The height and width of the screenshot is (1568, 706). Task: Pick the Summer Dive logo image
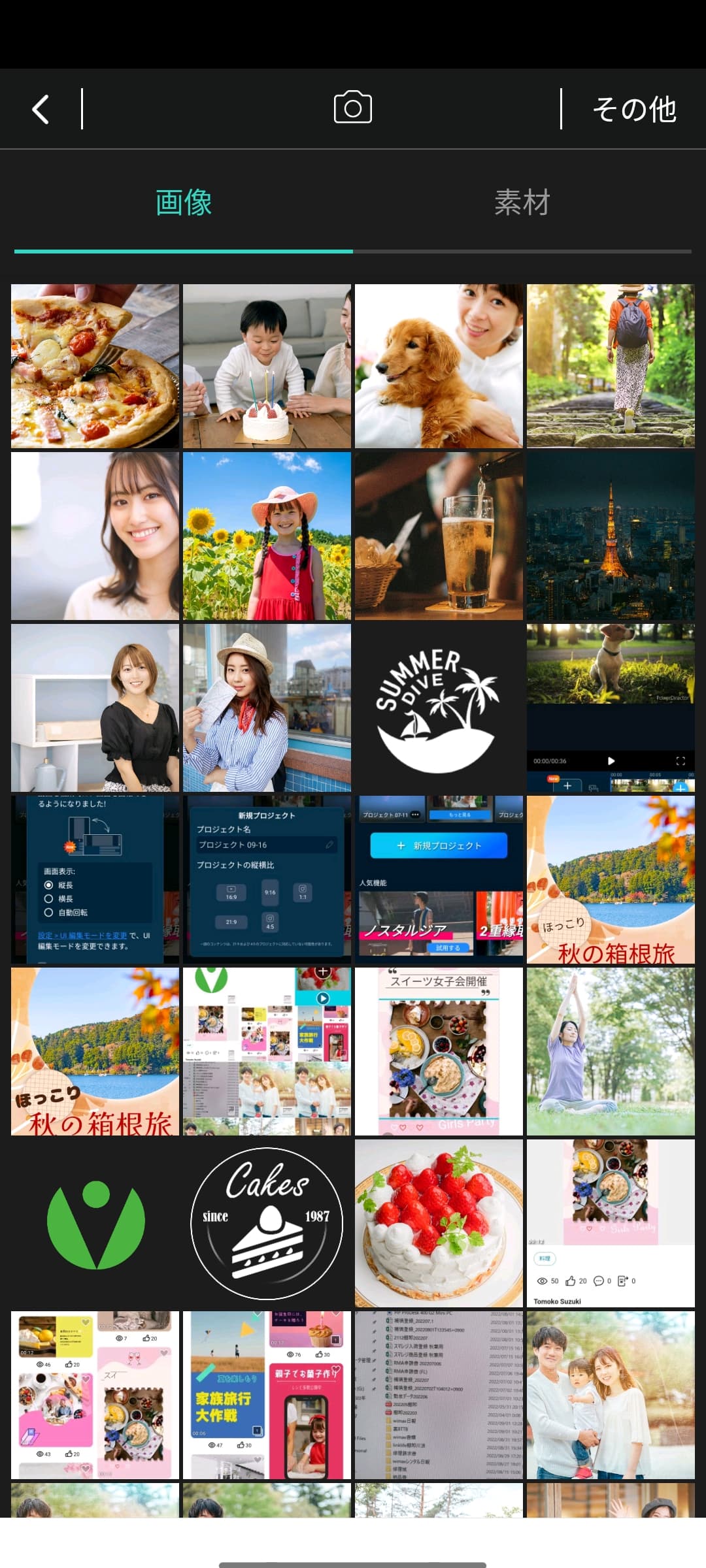pyautogui.click(x=439, y=708)
